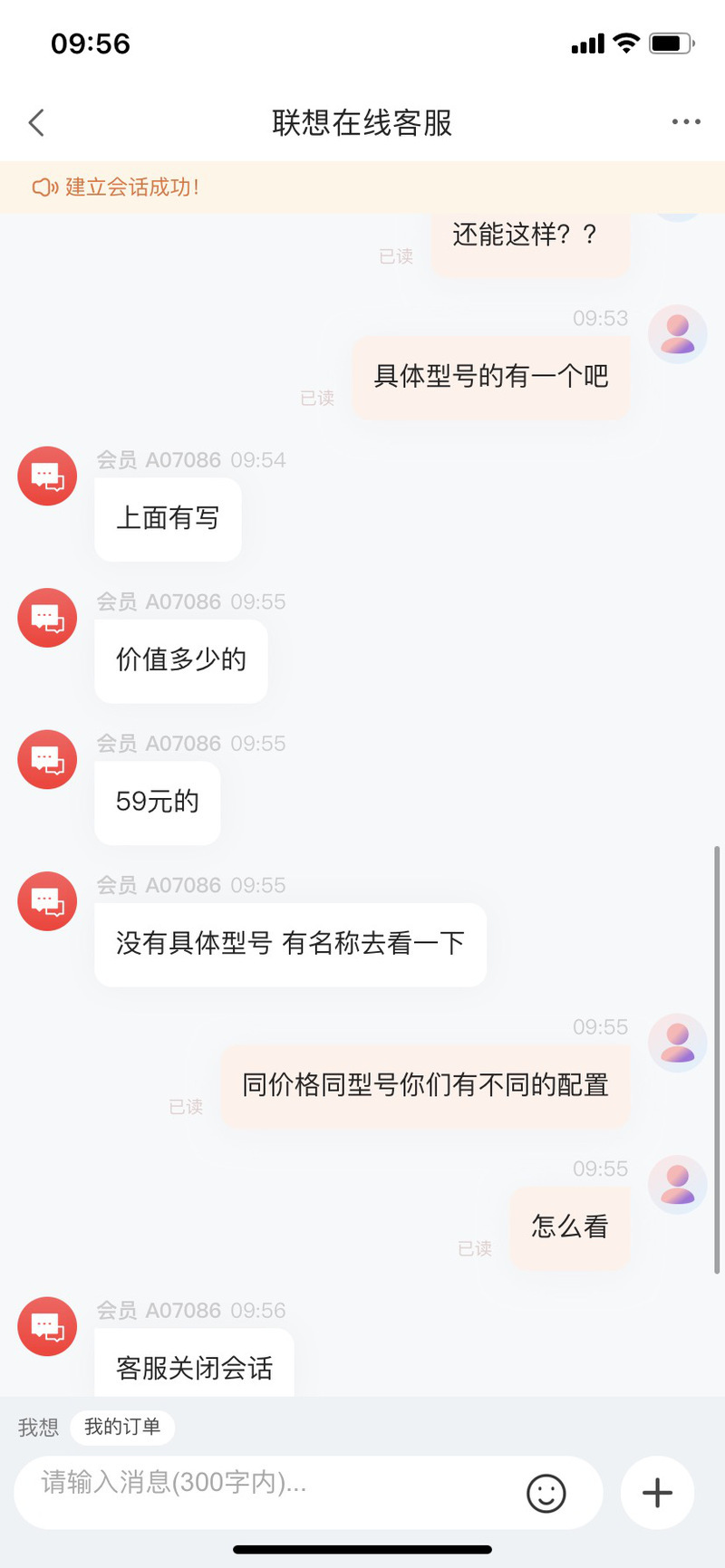Open the emoji picker
This screenshot has width=725, height=1568.
point(546,1493)
